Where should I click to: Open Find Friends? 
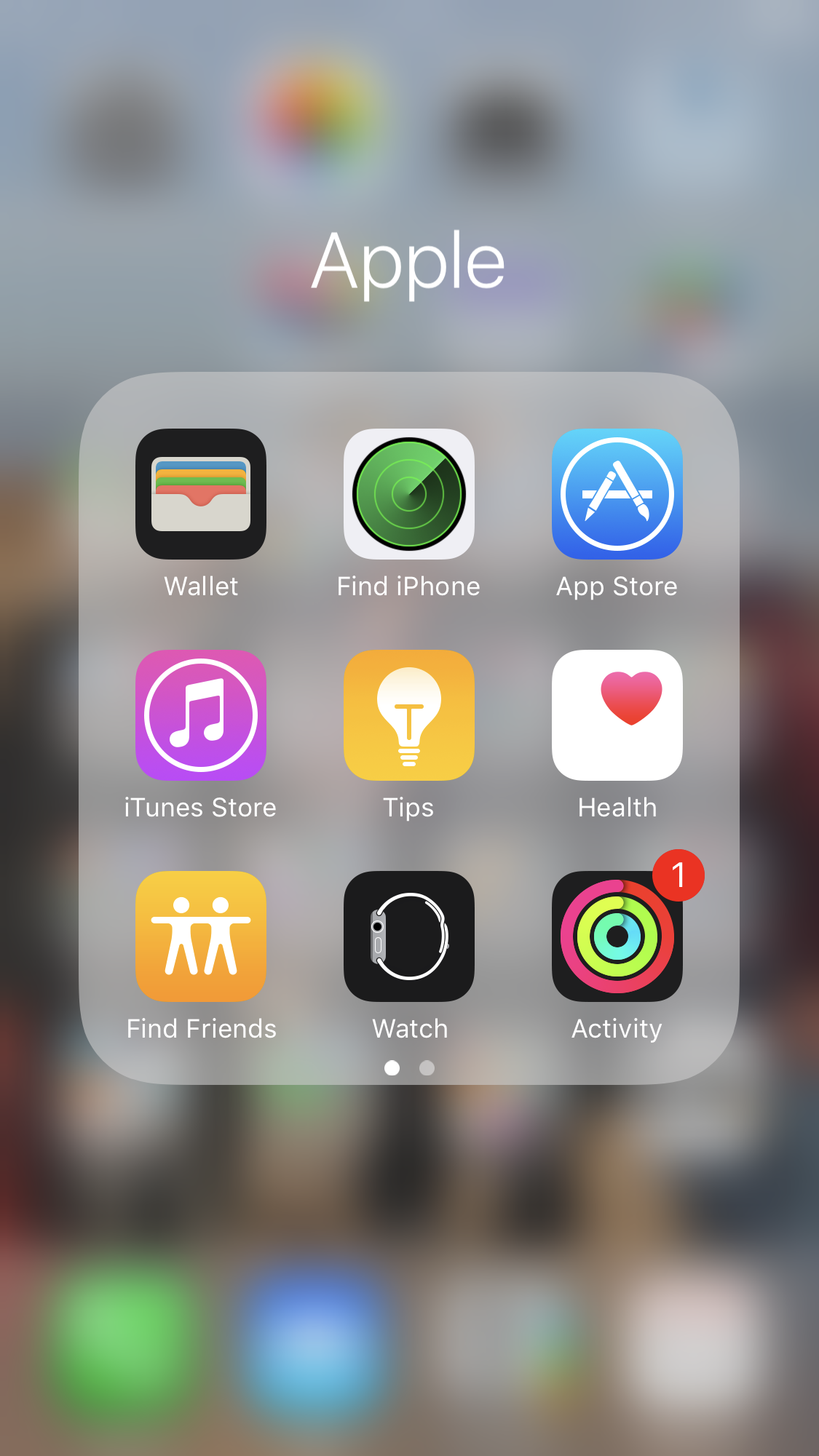click(201, 937)
